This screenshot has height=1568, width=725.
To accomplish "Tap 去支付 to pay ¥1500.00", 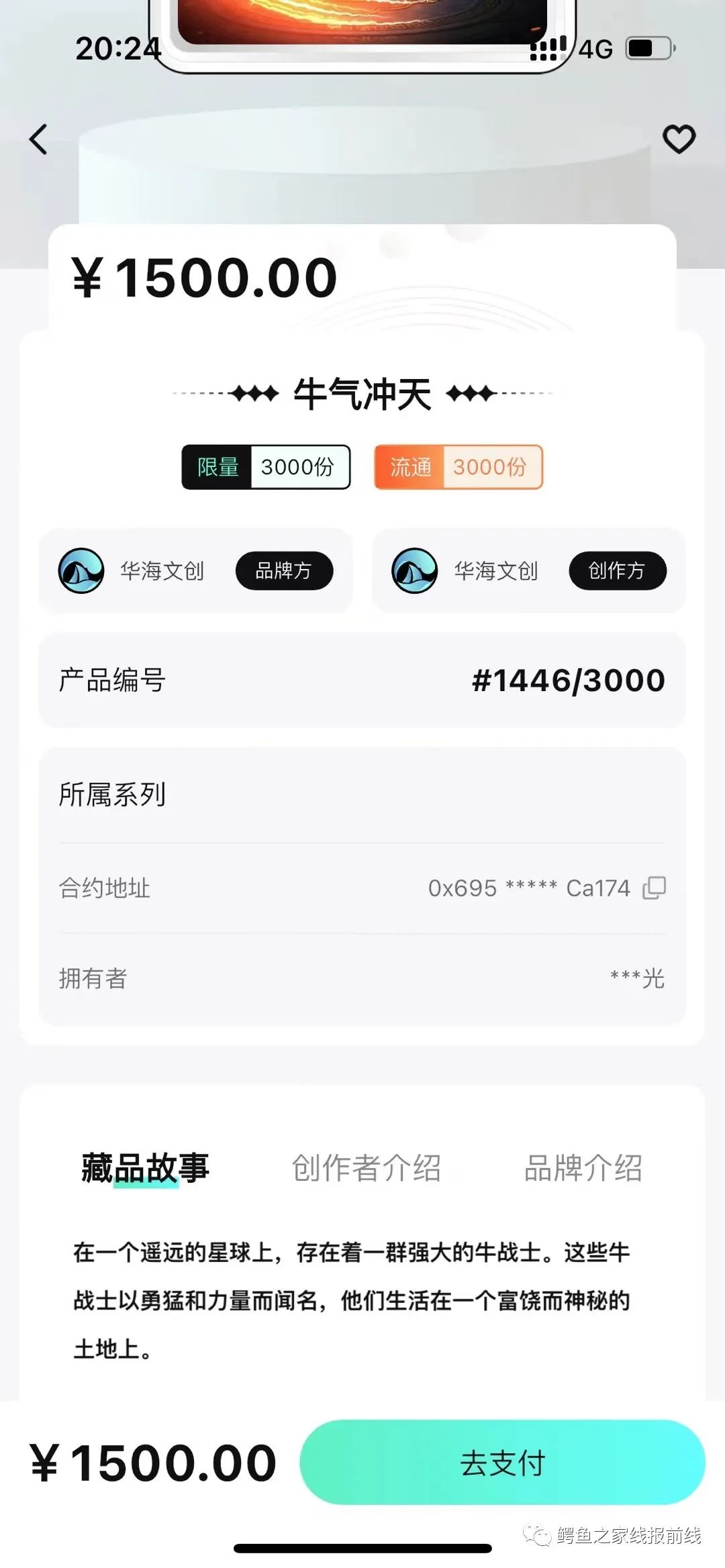I will coord(502,1463).
